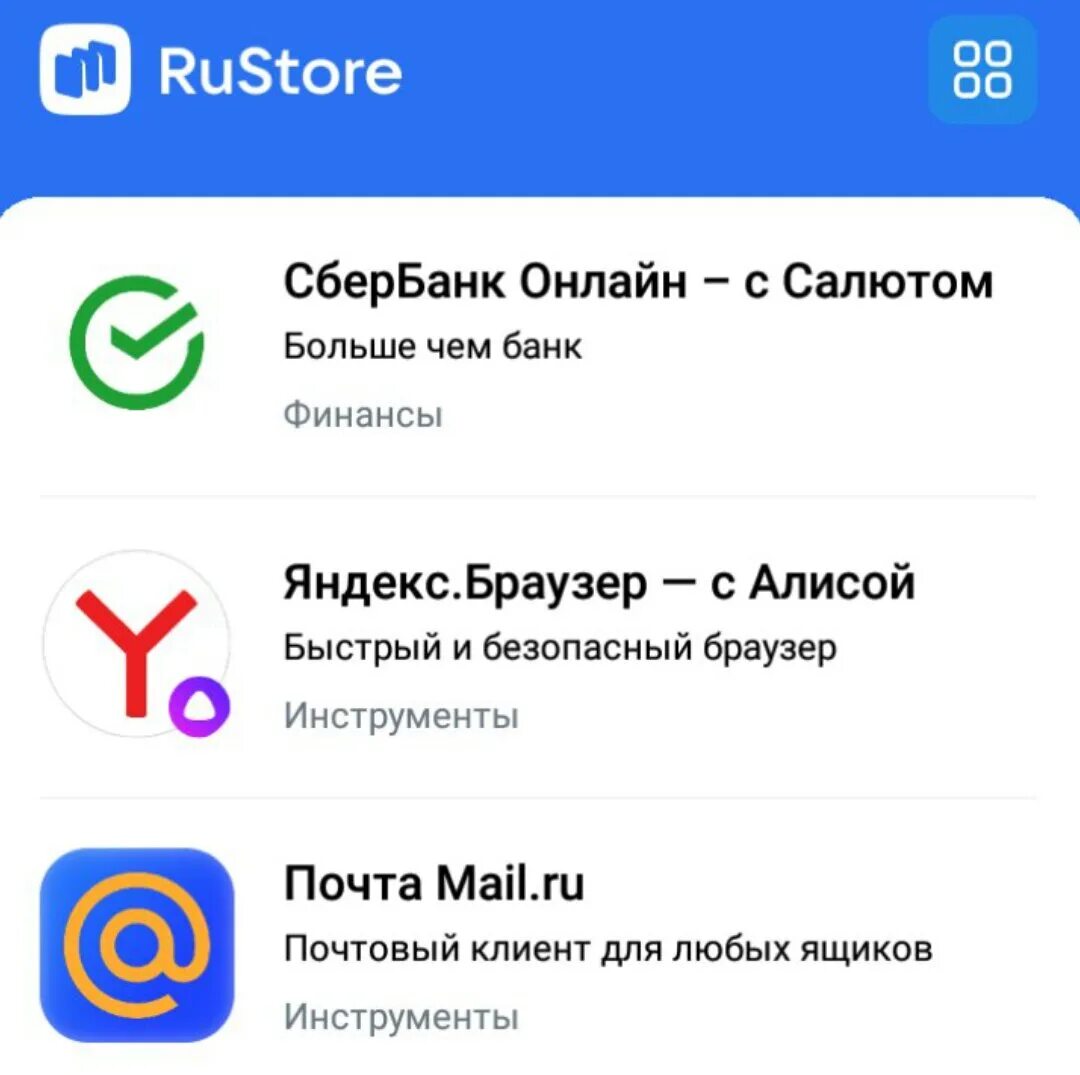Open the categories grid icon

[x=982, y=70]
